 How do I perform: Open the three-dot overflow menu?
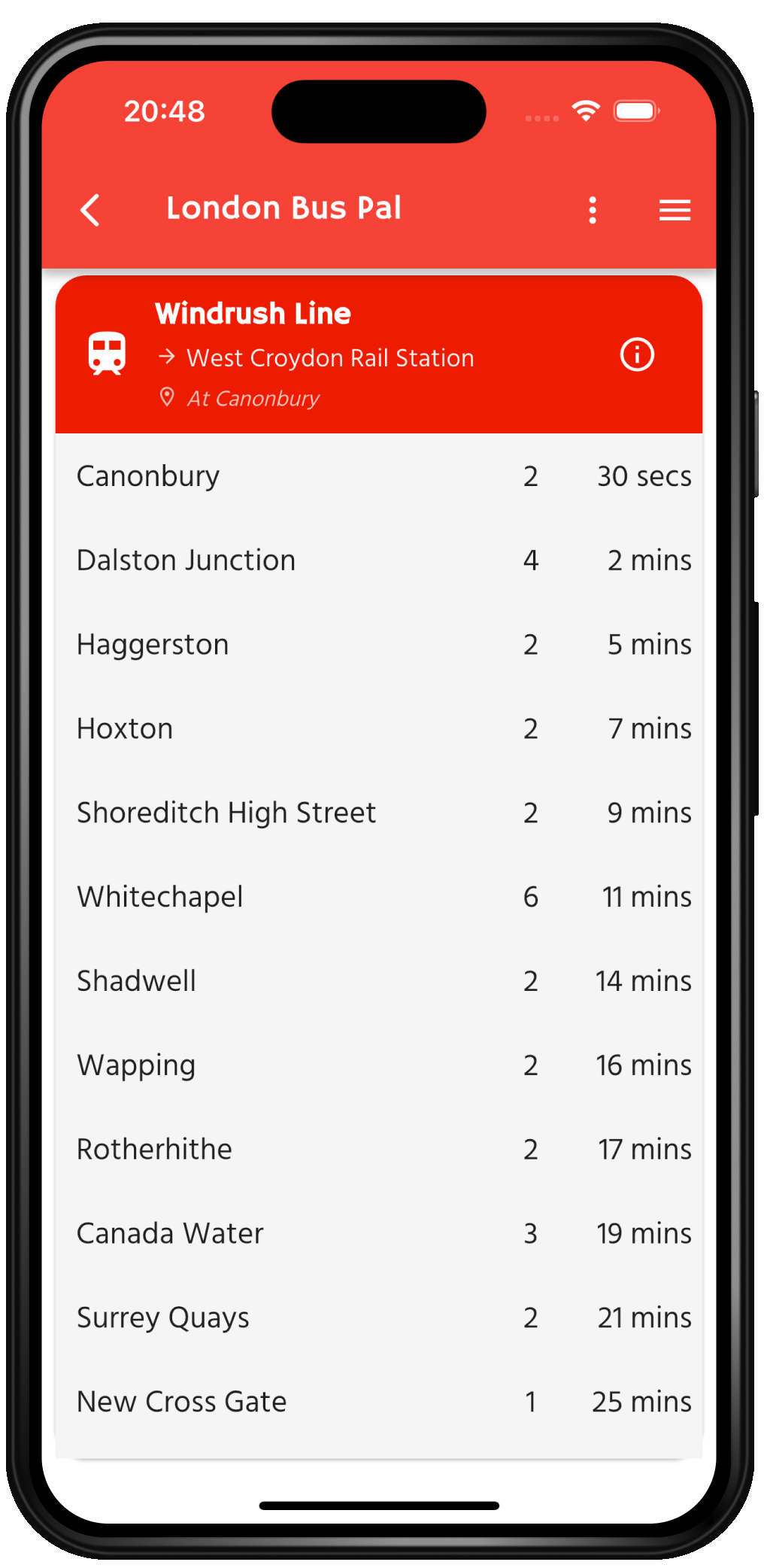592,210
